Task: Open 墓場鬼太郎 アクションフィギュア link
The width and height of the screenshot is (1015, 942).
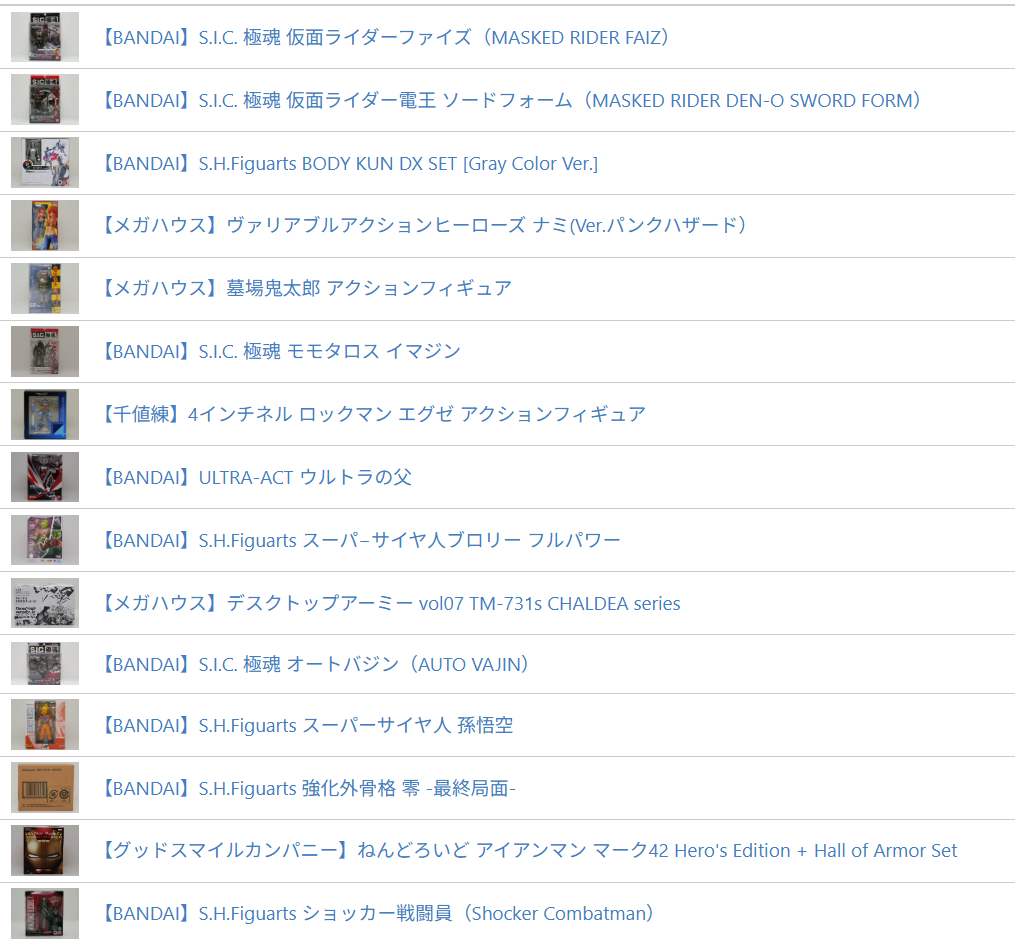Action: tap(305, 289)
